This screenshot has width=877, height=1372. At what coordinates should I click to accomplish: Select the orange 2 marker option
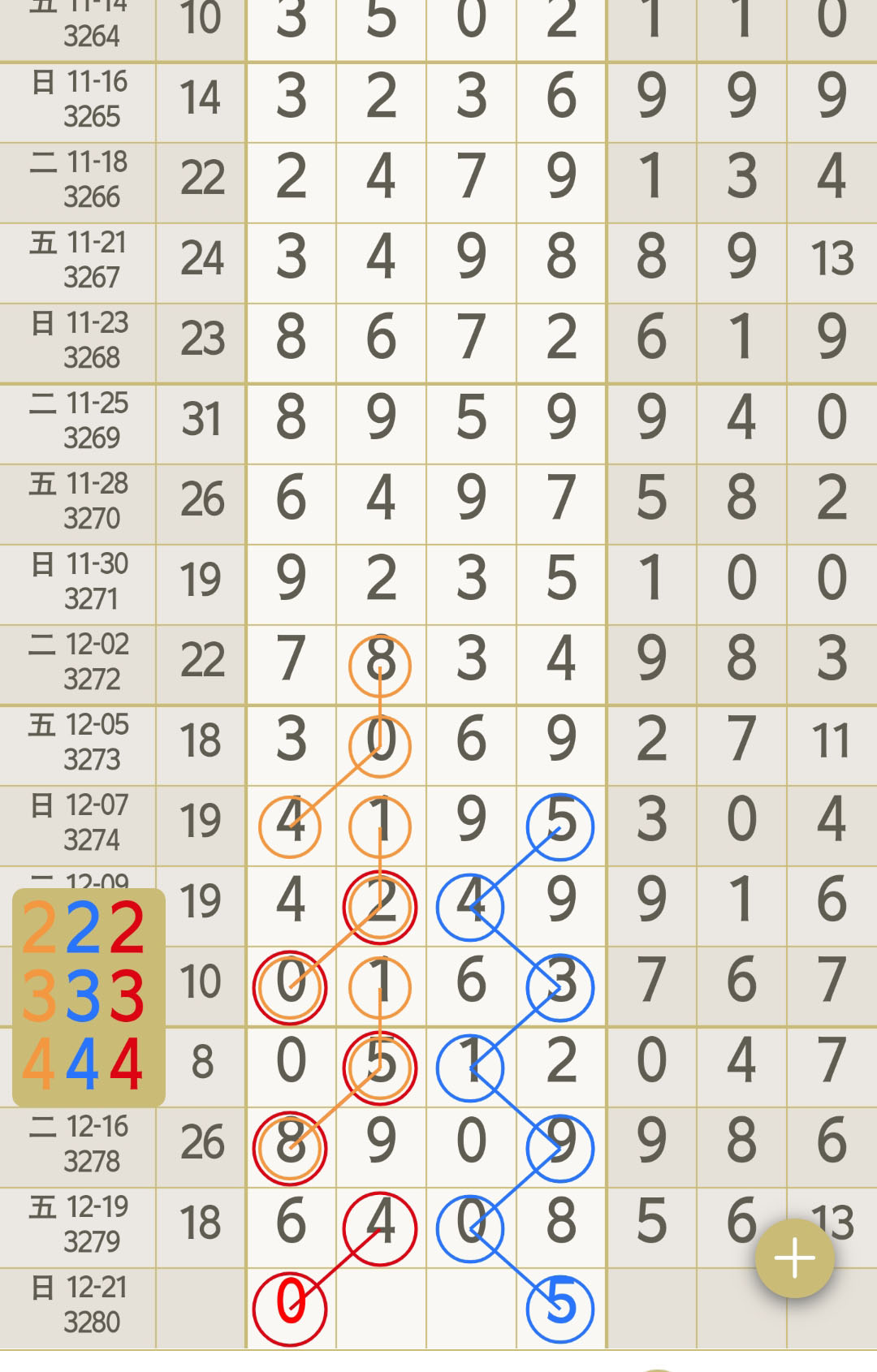pyautogui.click(x=39, y=928)
